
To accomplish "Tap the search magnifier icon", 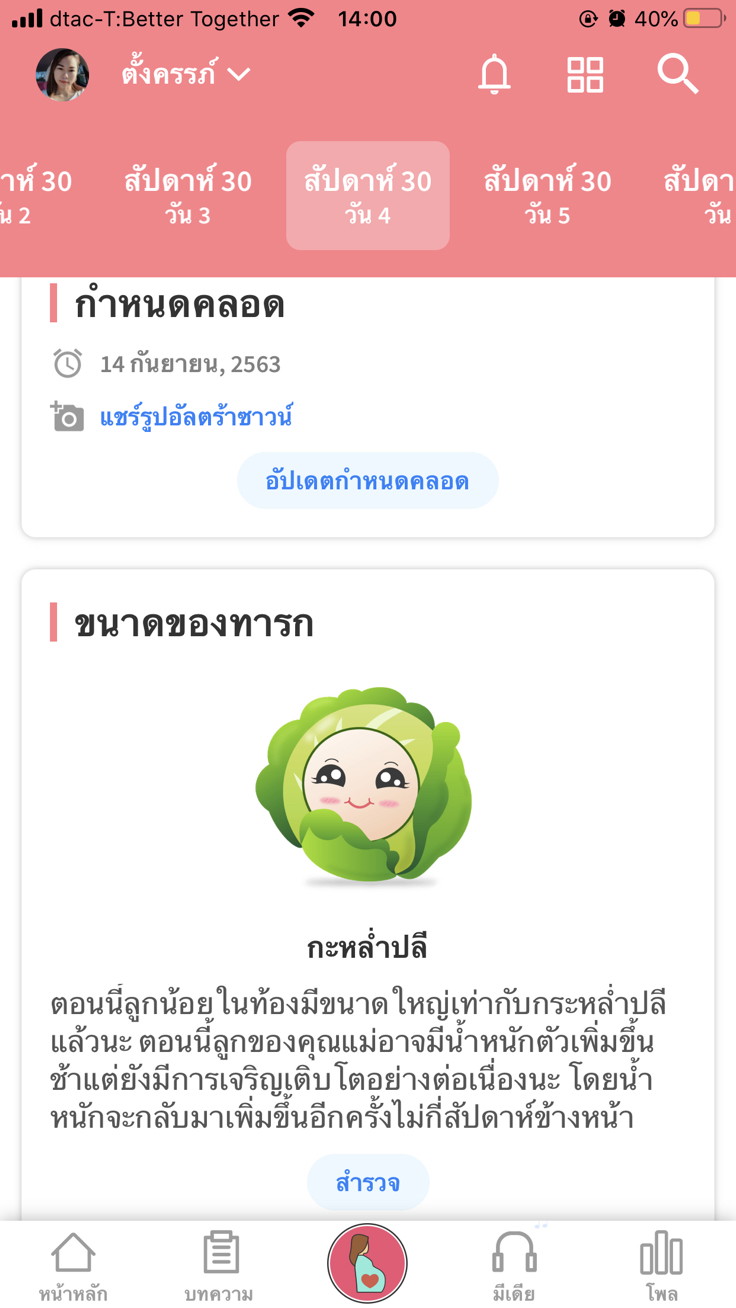I will [677, 75].
